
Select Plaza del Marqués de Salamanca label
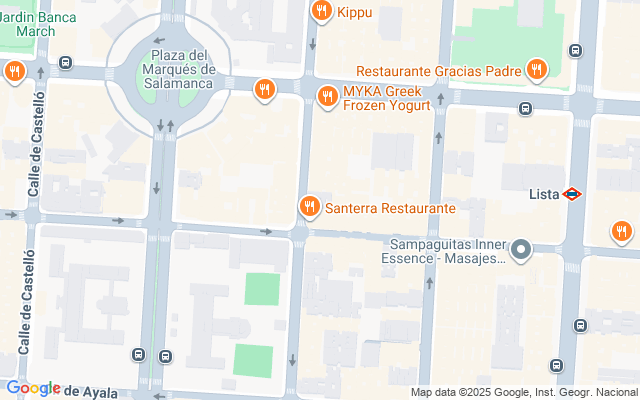coord(179,69)
